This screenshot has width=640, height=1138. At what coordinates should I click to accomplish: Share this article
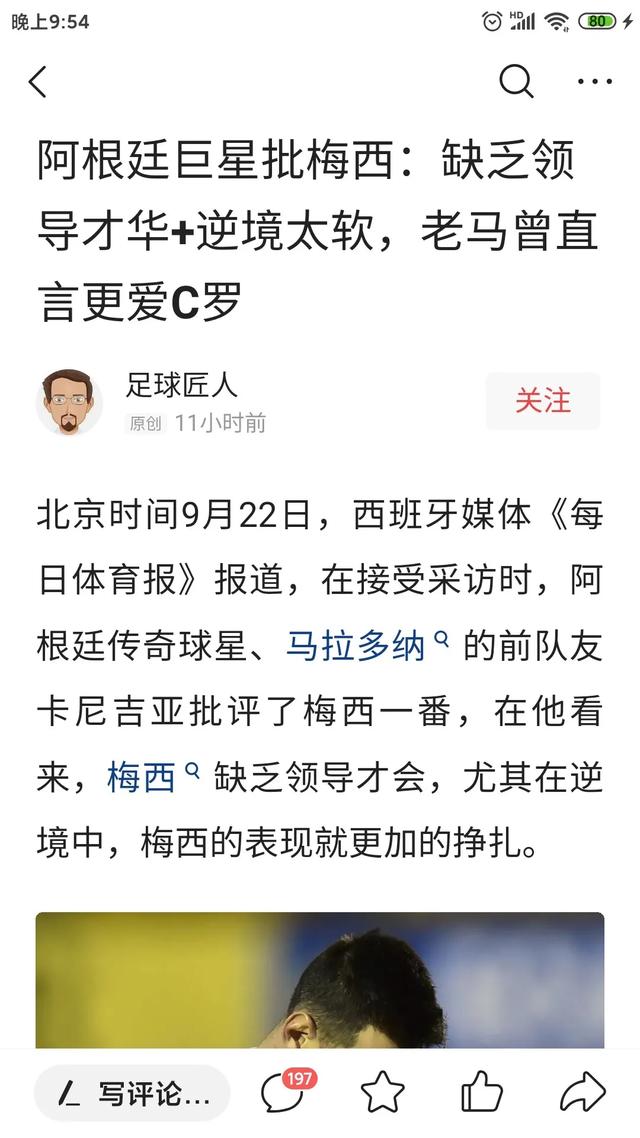coord(583,1093)
